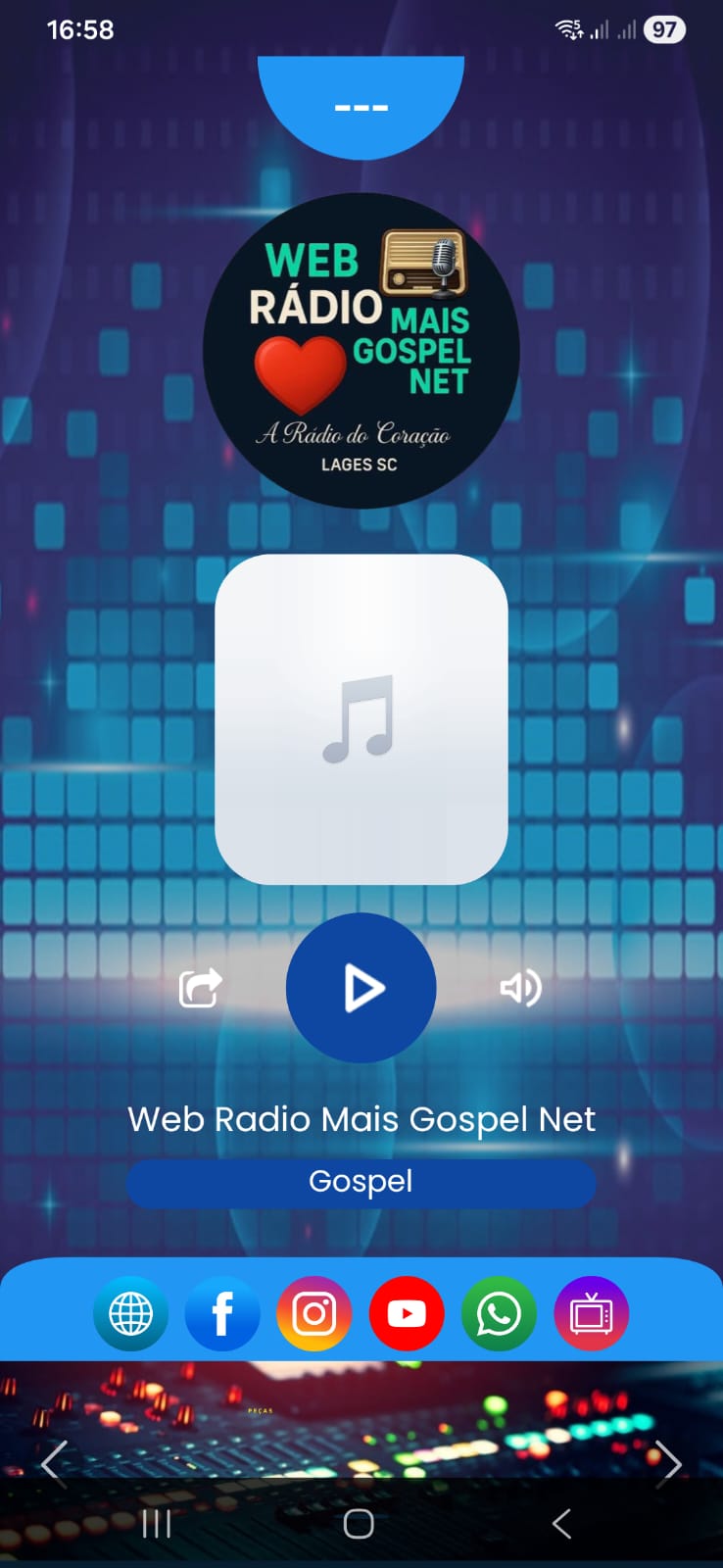The height and width of the screenshot is (1568, 723).
Task: Go to the station's YouTube channel
Action: 407,1314
